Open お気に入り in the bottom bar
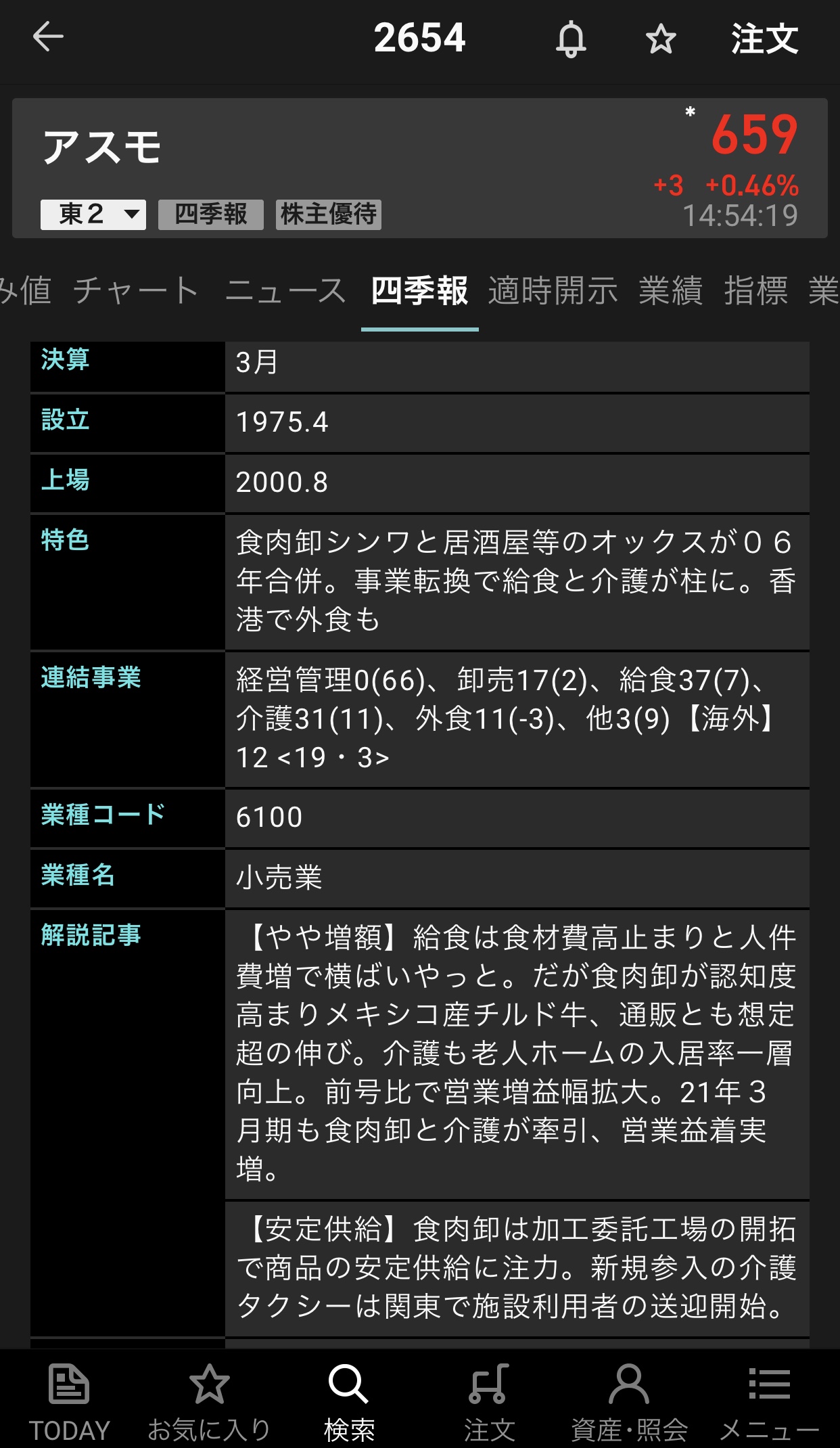The width and height of the screenshot is (840, 1448). tap(209, 1402)
